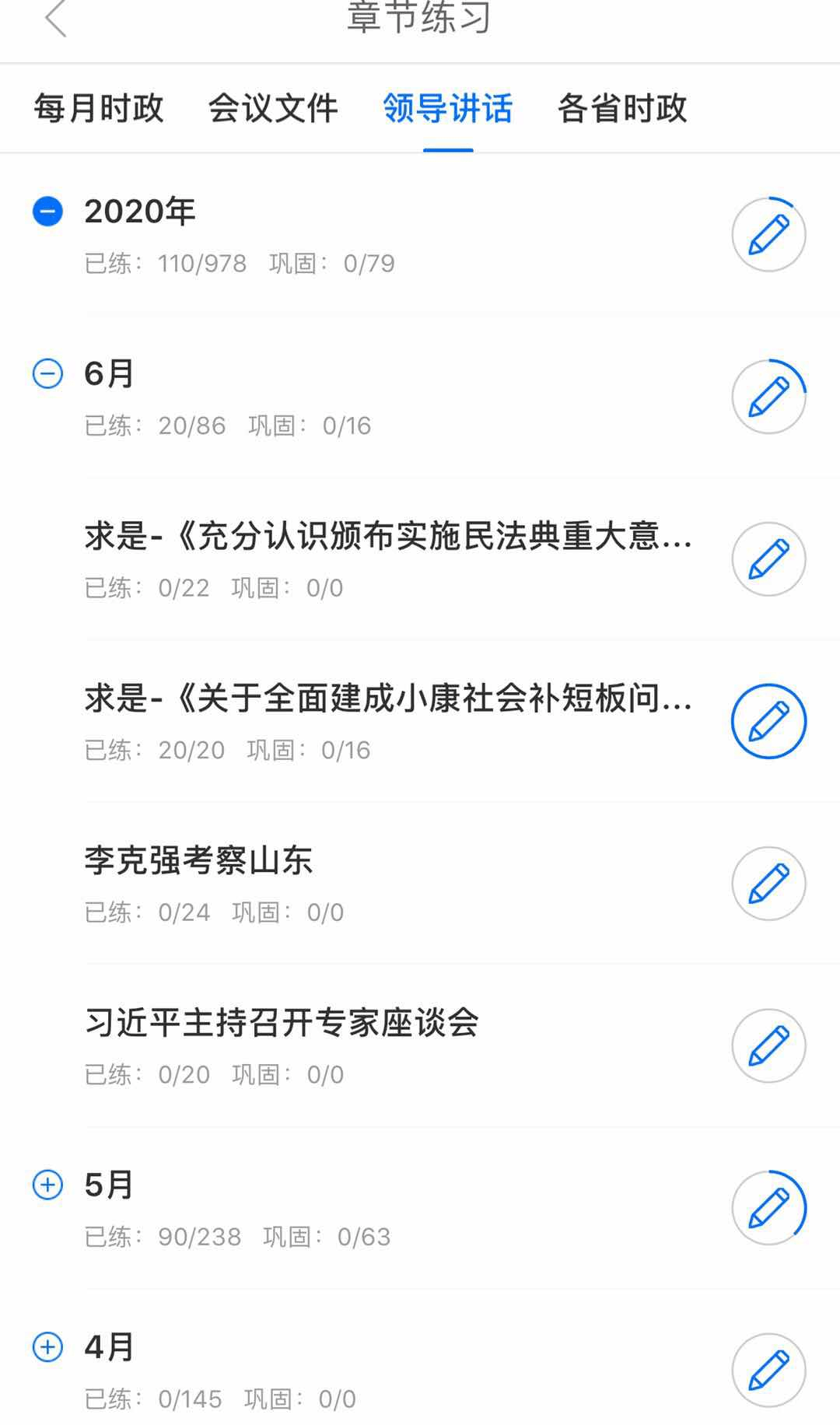Switch to the 会议文件 tab
Viewport: 840px width, 1425px height.
click(x=273, y=108)
